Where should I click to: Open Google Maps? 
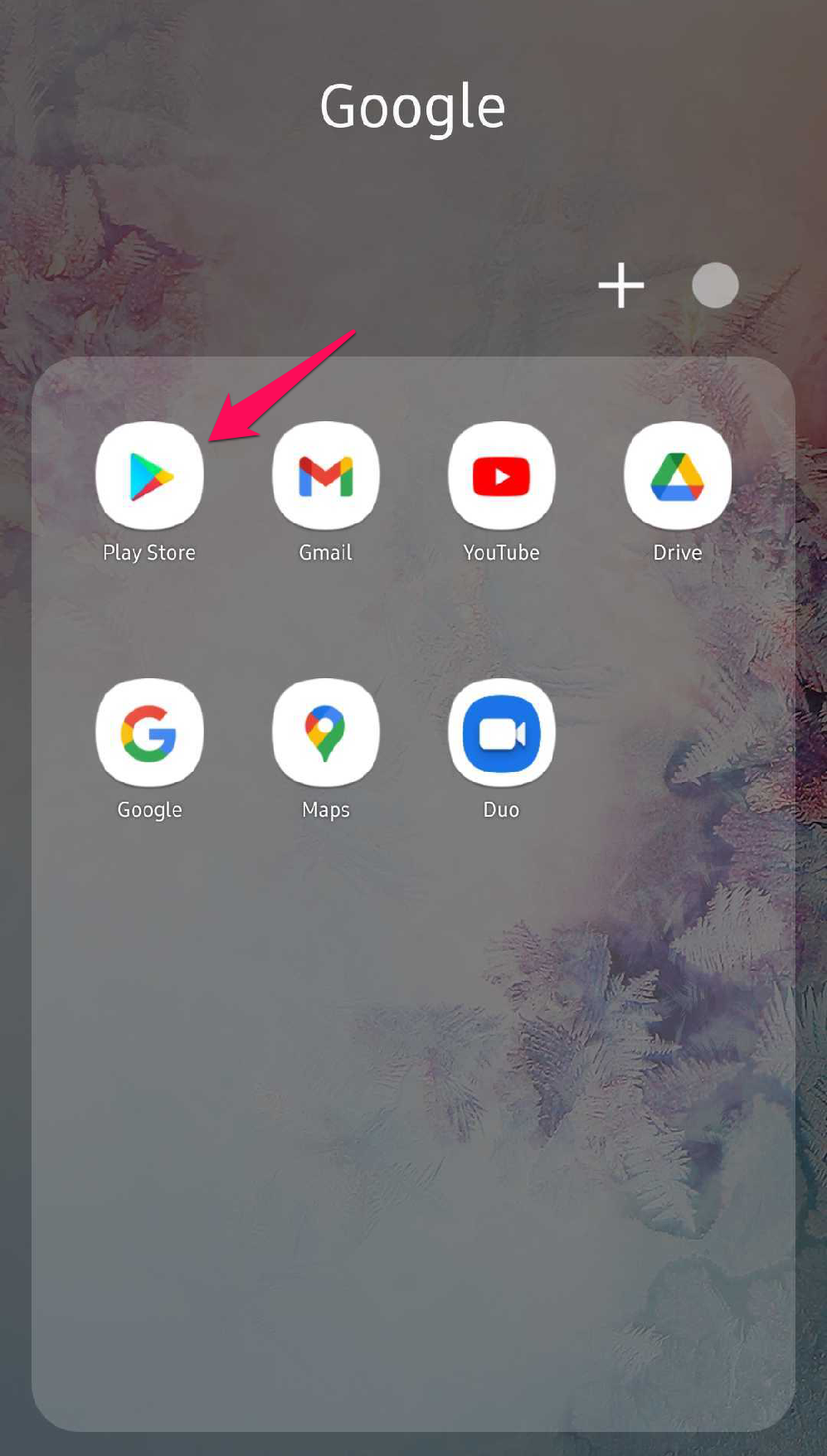325,733
